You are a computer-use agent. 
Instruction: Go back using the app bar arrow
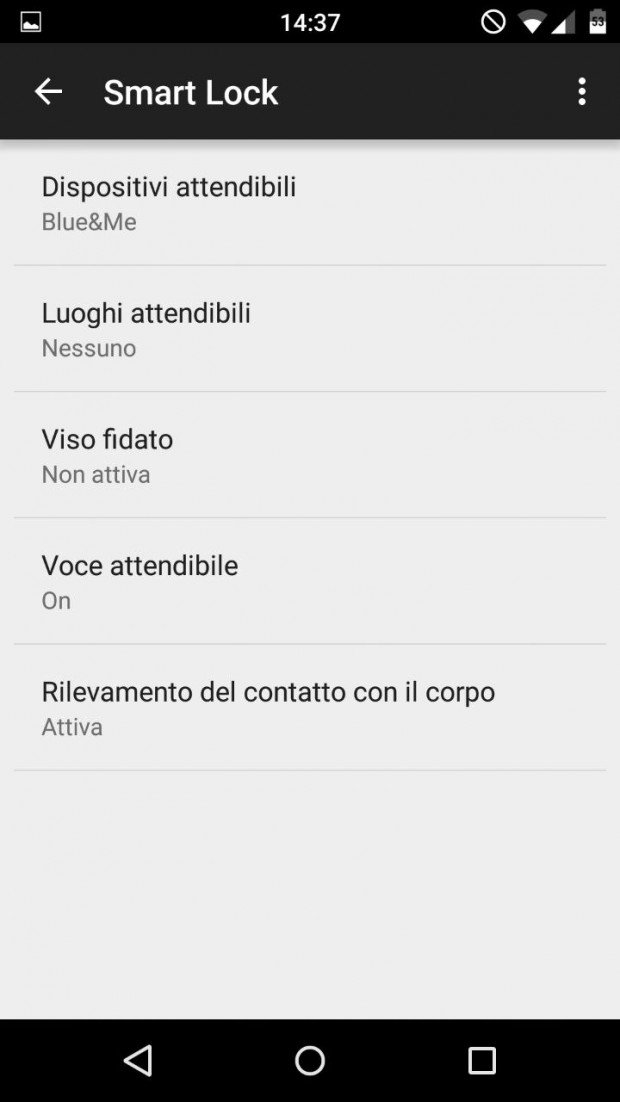49,91
